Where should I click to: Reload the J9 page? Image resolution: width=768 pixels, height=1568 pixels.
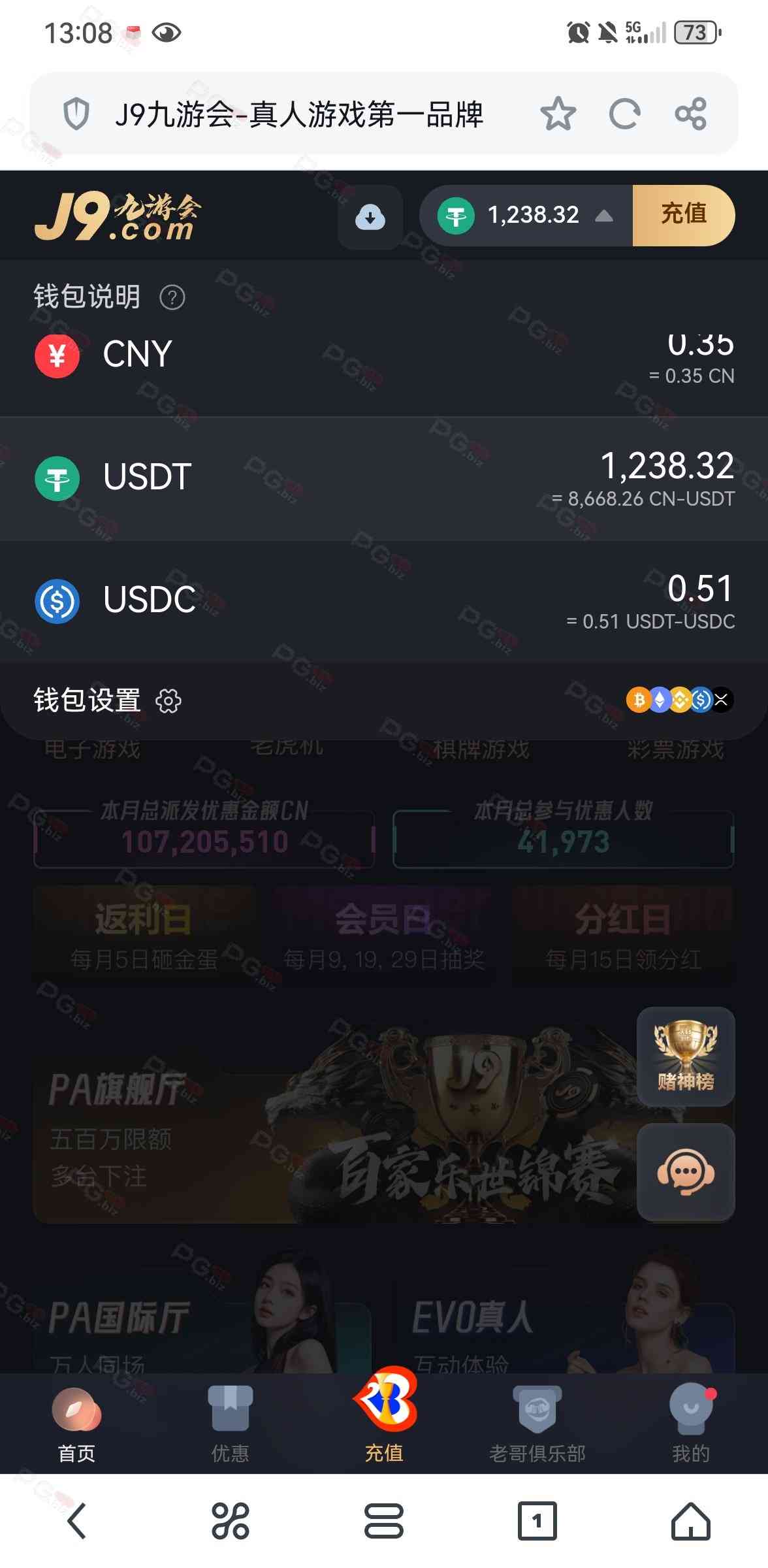coord(624,114)
